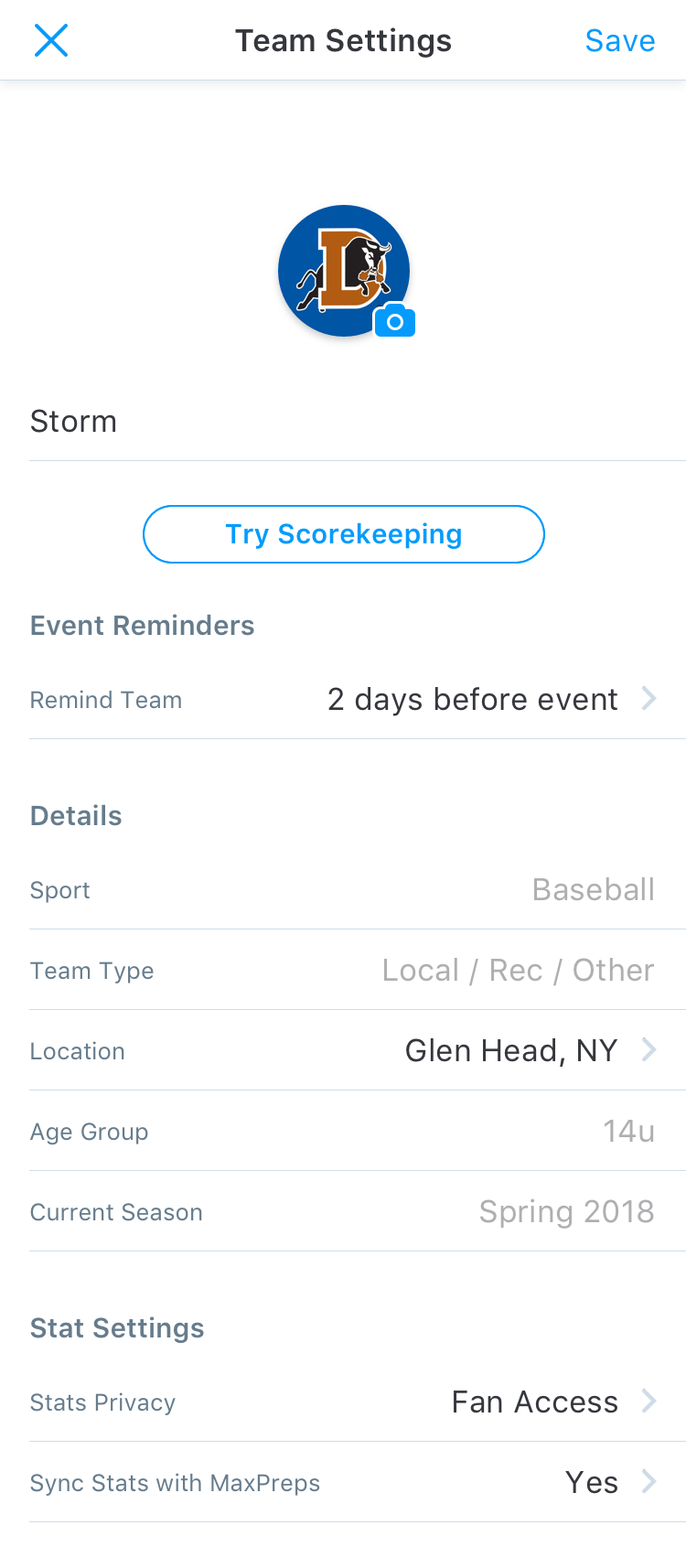Close the Team Settings screen
The image size is (686, 1568).
click(x=51, y=40)
